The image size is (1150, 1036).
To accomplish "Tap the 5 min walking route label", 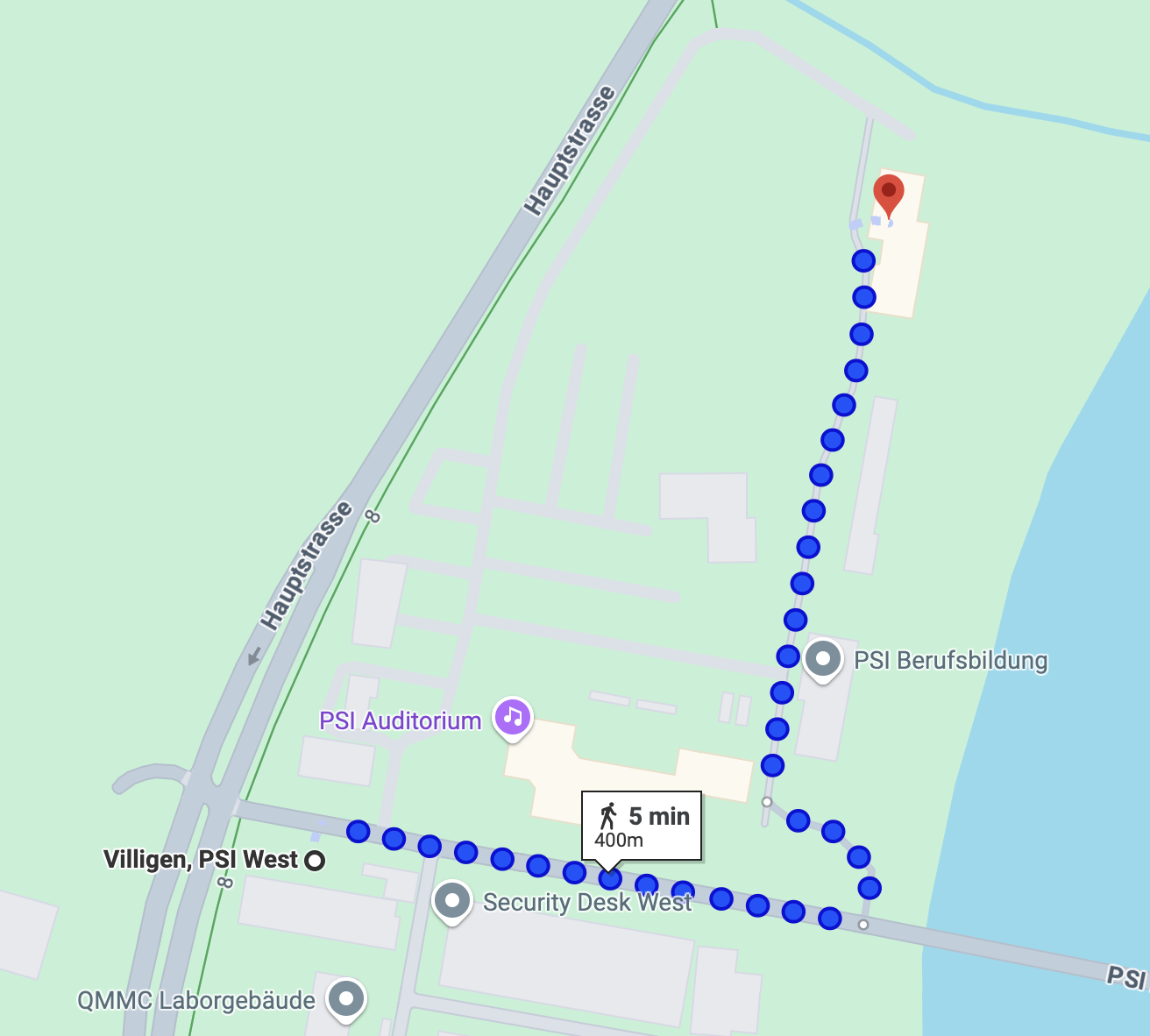I will (642, 826).
